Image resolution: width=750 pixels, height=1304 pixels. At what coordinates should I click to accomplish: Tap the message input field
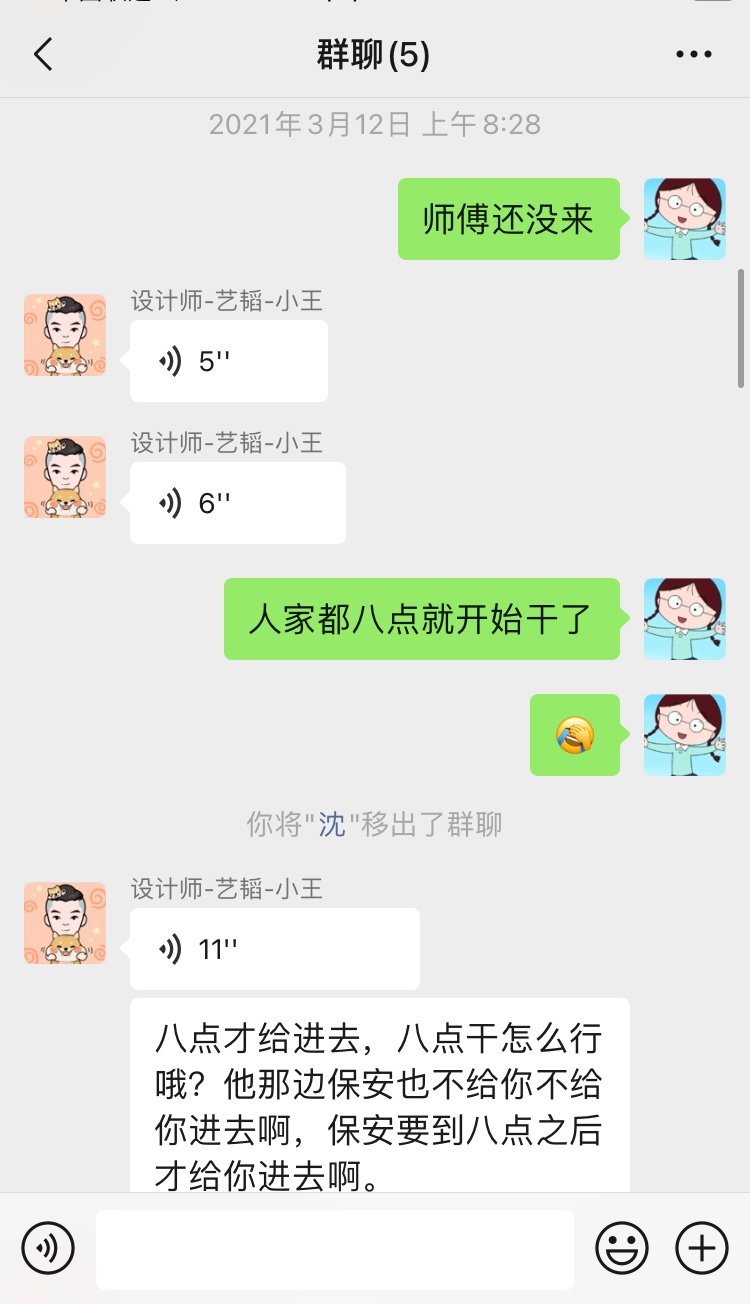335,1249
